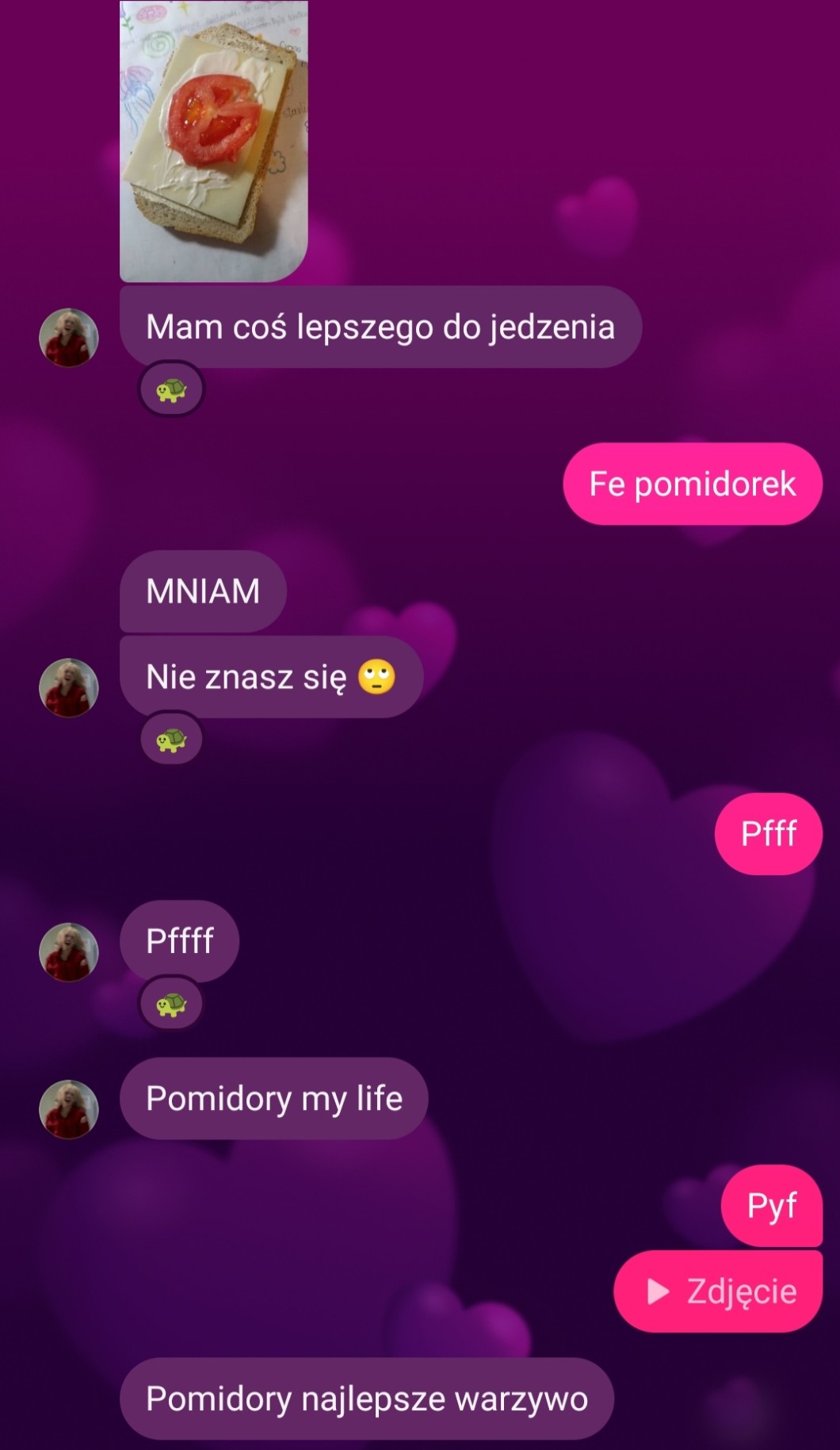View turtle reaction under 'Nie znasz się'

[171, 740]
